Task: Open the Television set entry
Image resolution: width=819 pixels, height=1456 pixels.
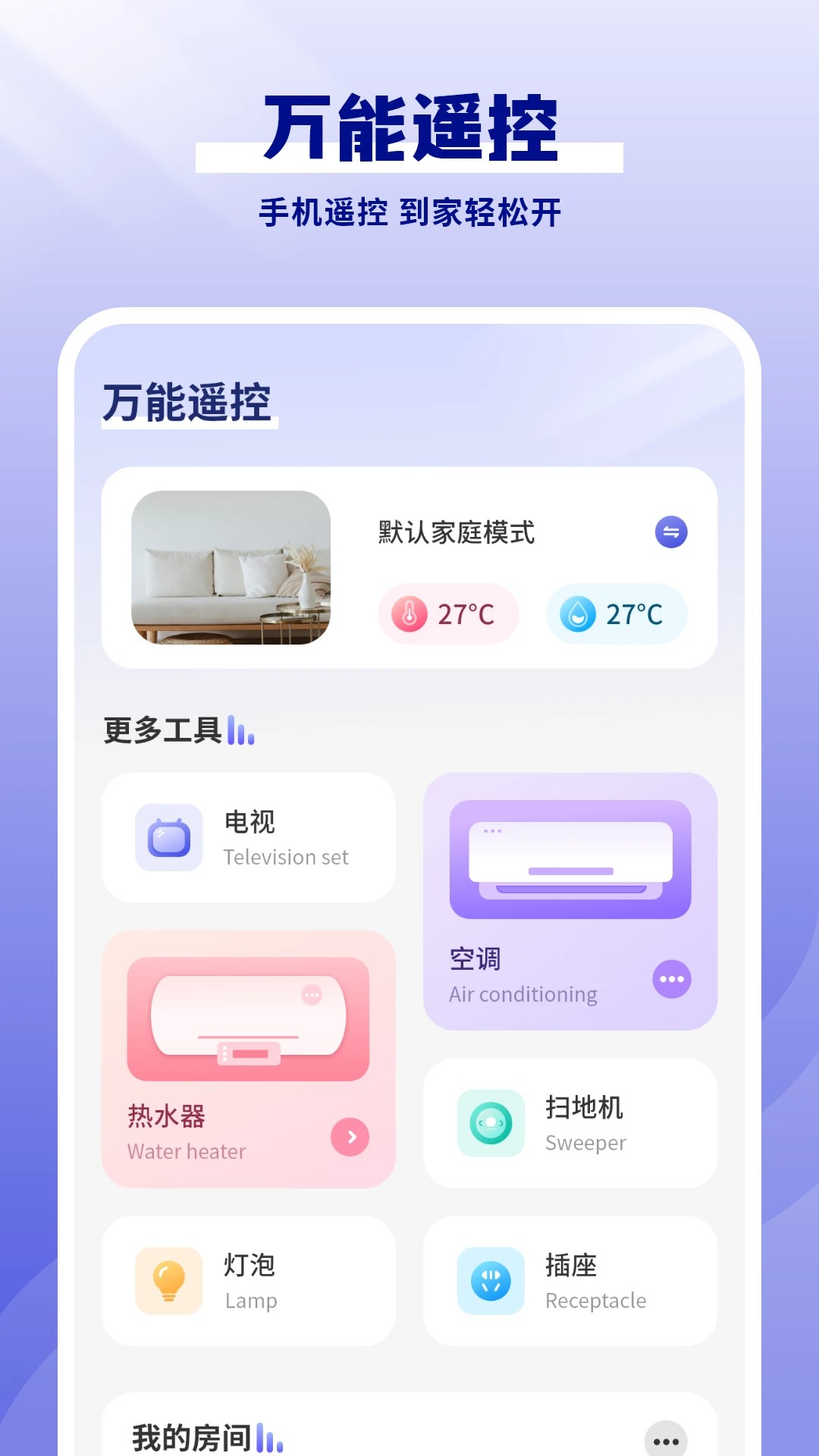Action: pyautogui.click(x=287, y=857)
